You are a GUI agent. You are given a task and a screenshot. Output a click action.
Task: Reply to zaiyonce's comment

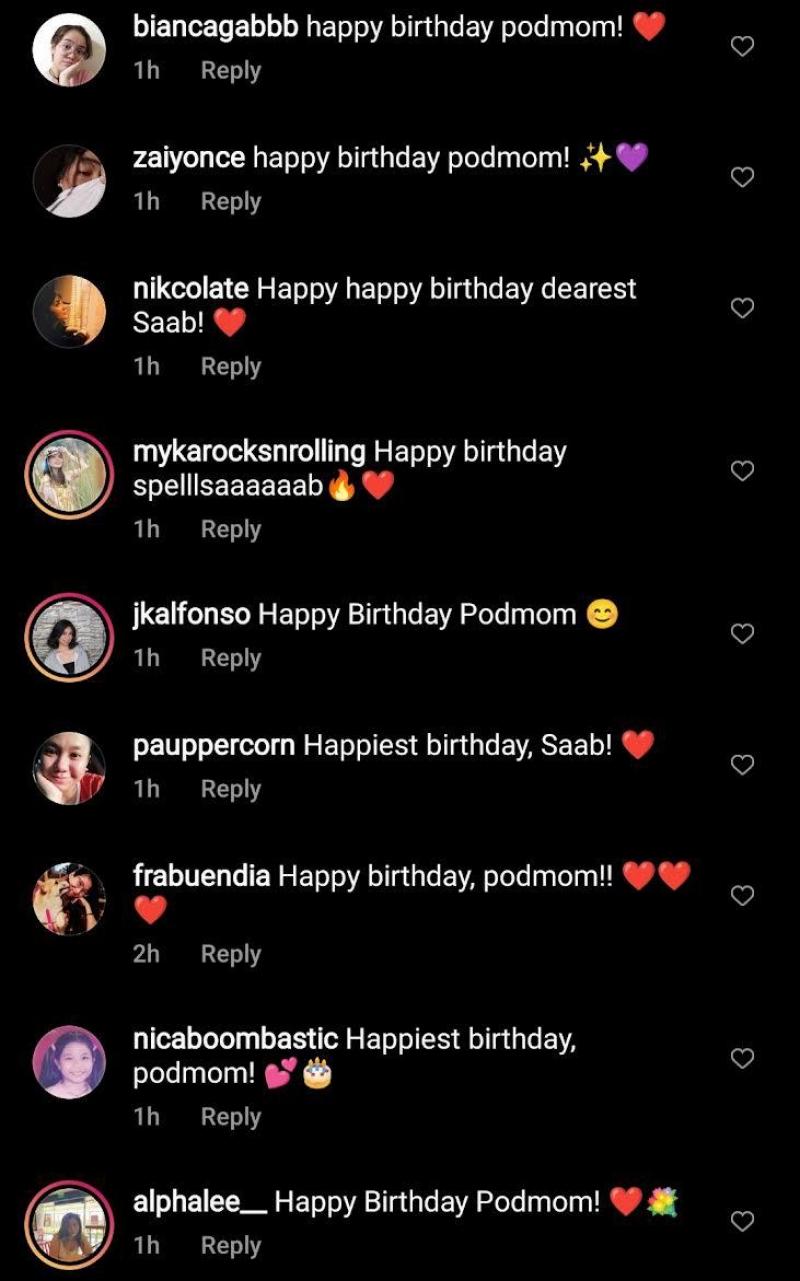pyautogui.click(x=230, y=201)
